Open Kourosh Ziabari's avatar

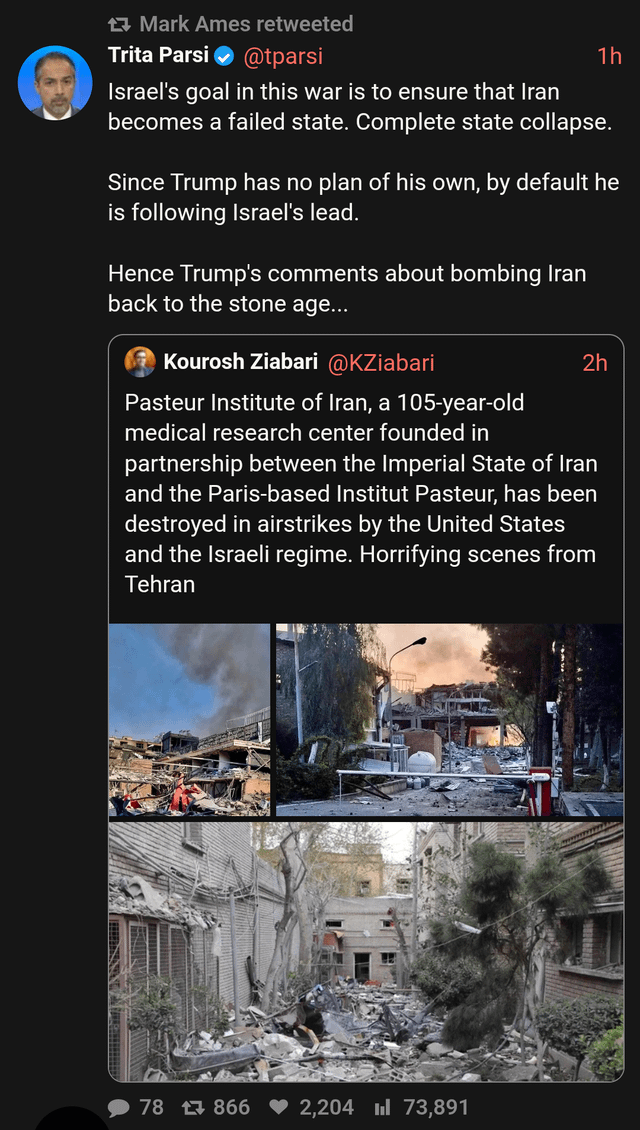[x=140, y=362]
